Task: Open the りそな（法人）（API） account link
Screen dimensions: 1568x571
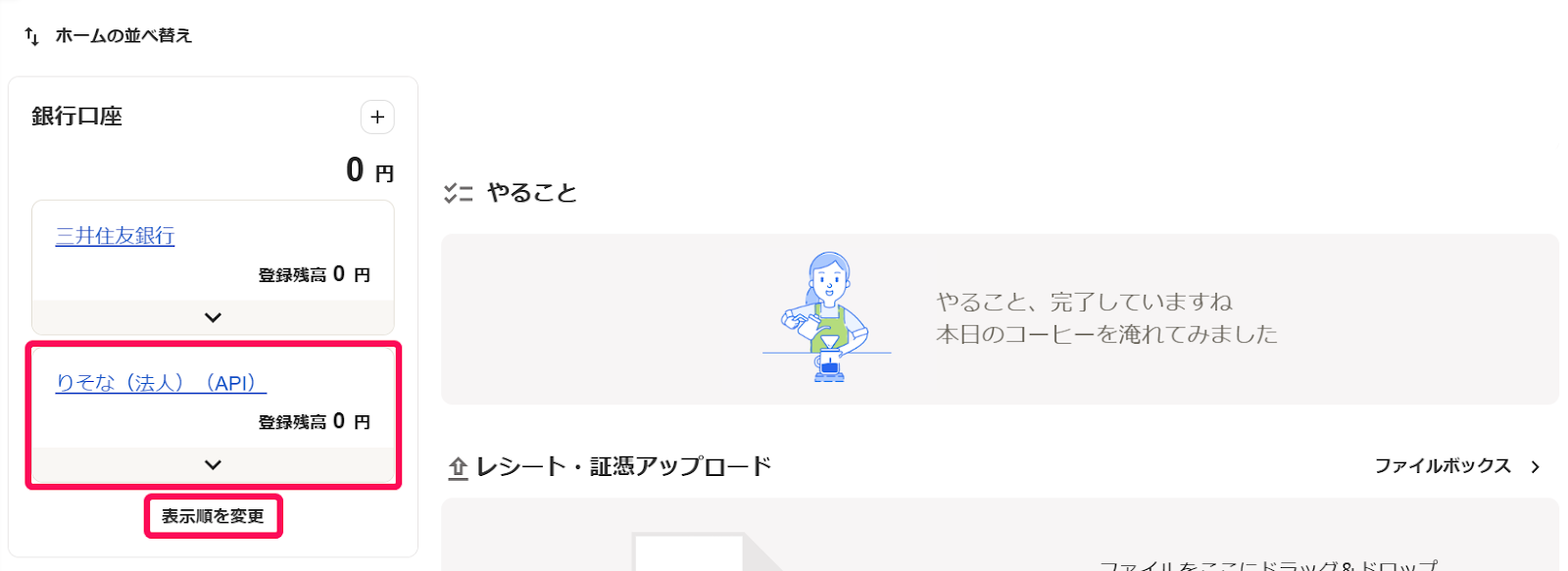Action: [x=161, y=383]
